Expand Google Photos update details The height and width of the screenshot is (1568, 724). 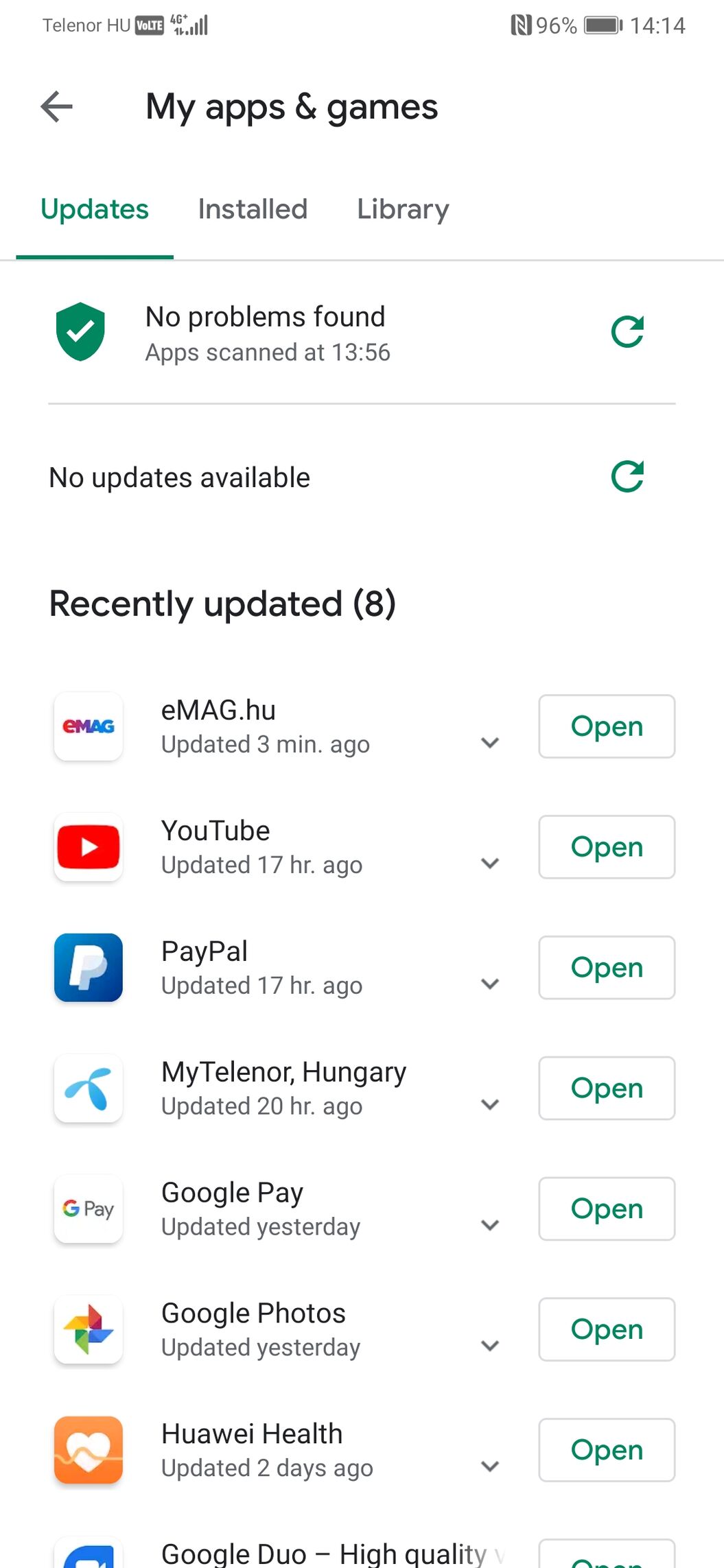click(x=490, y=1346)
